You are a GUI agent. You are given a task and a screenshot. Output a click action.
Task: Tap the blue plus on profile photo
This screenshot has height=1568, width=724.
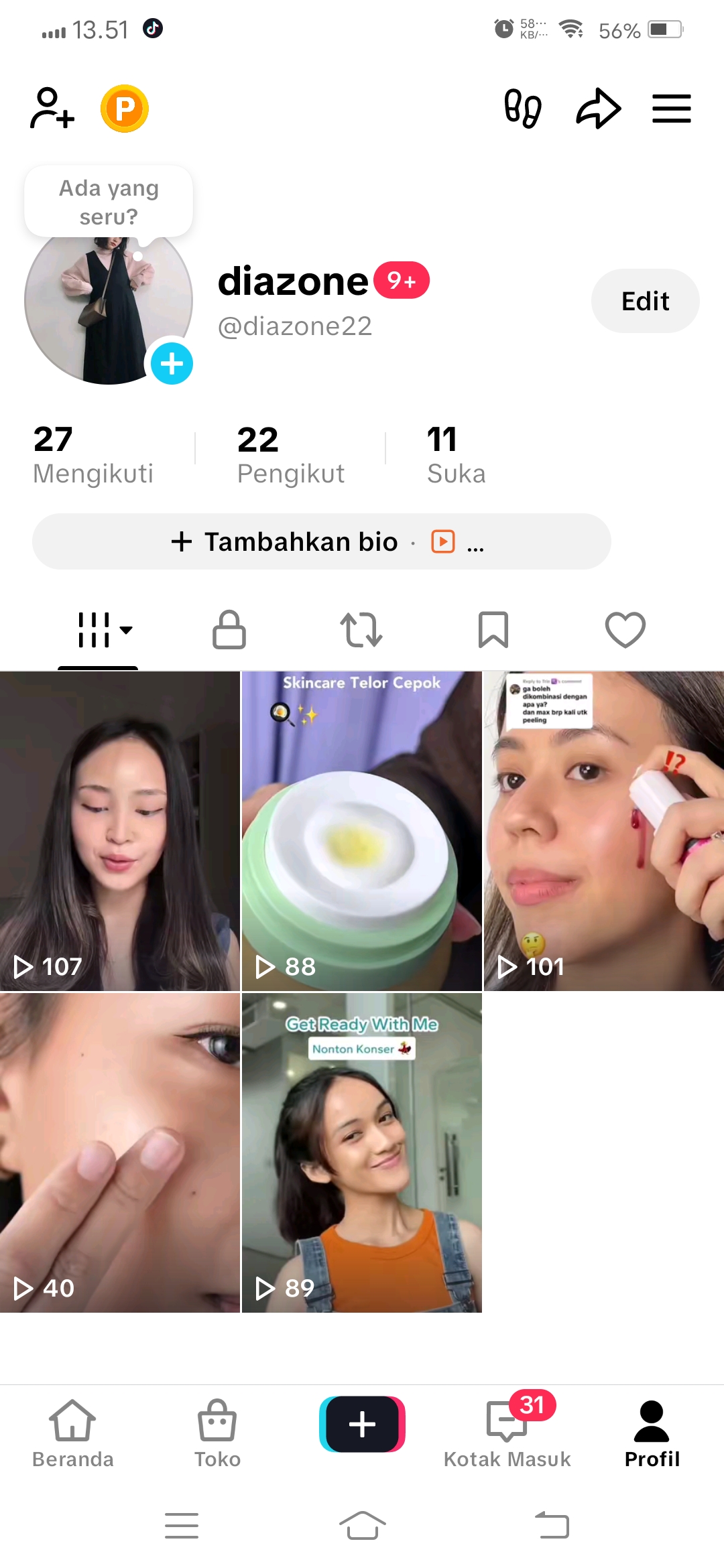point(172,364)
